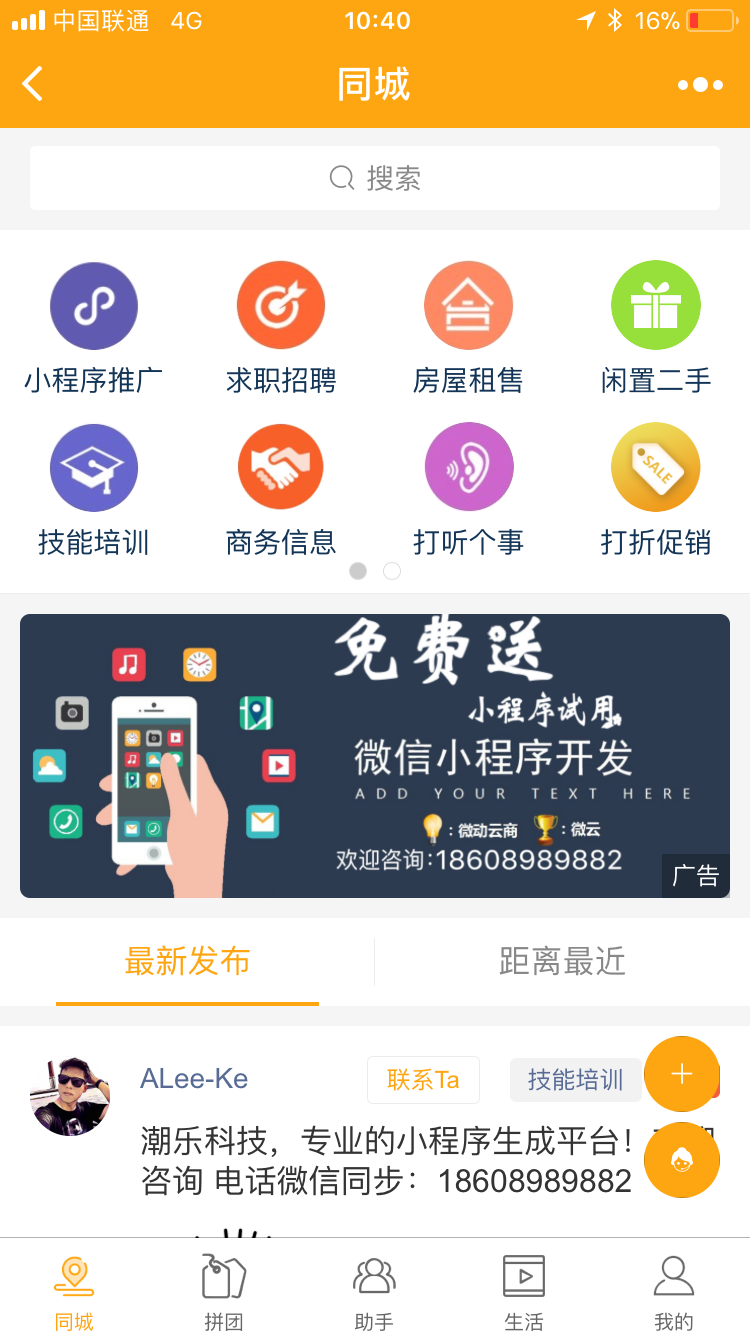Go back using the top-left arrow

pos(33,84)
